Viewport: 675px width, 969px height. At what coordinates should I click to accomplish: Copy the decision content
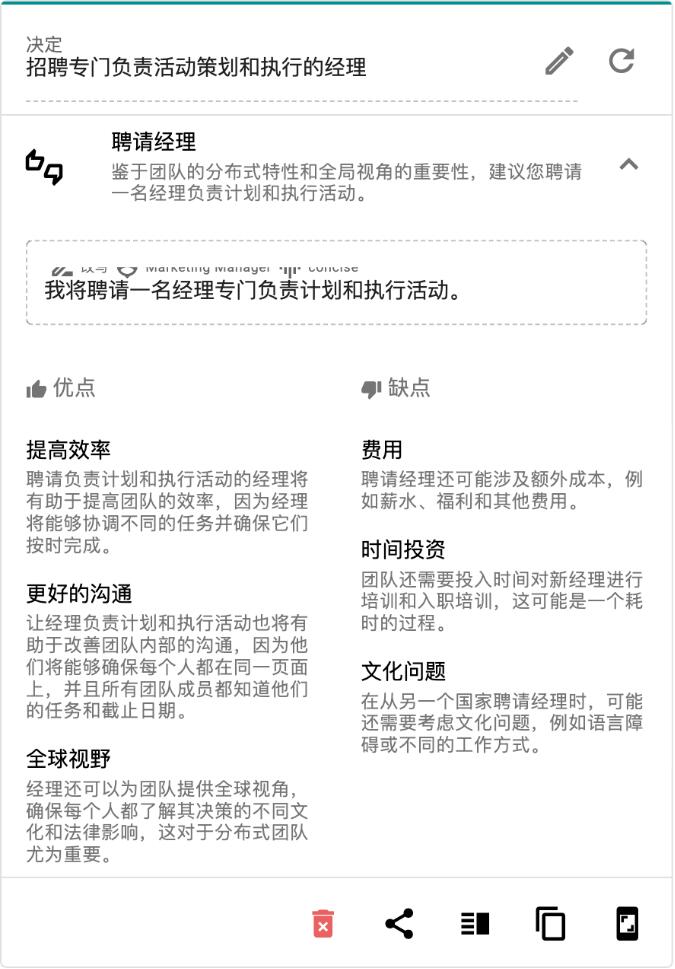coord(550,923)
